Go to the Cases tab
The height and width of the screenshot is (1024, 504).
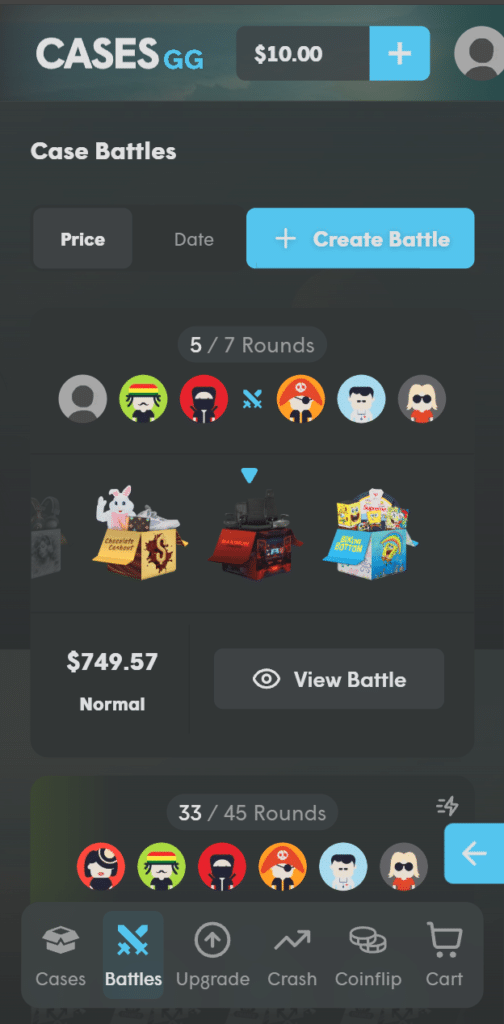61,955
